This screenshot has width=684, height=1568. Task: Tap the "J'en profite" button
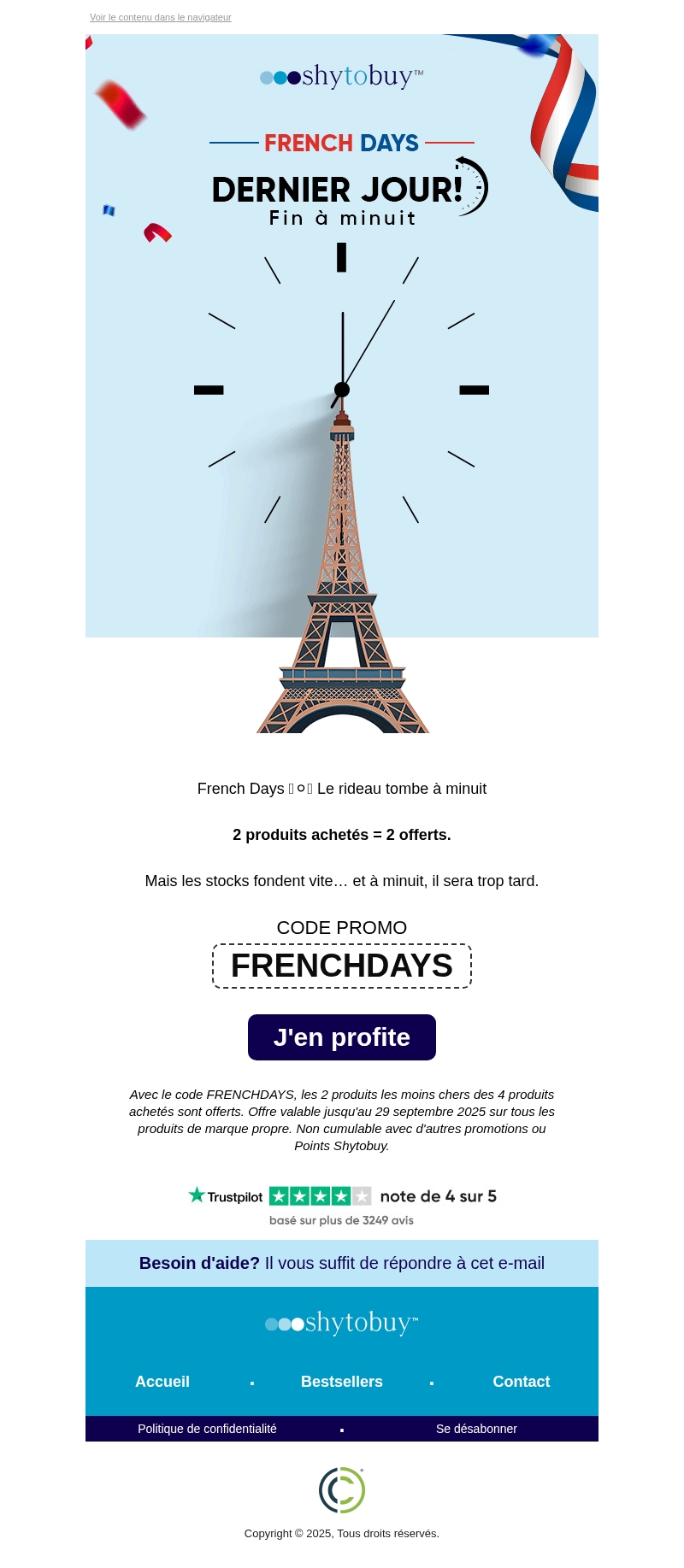(342, 1037)
